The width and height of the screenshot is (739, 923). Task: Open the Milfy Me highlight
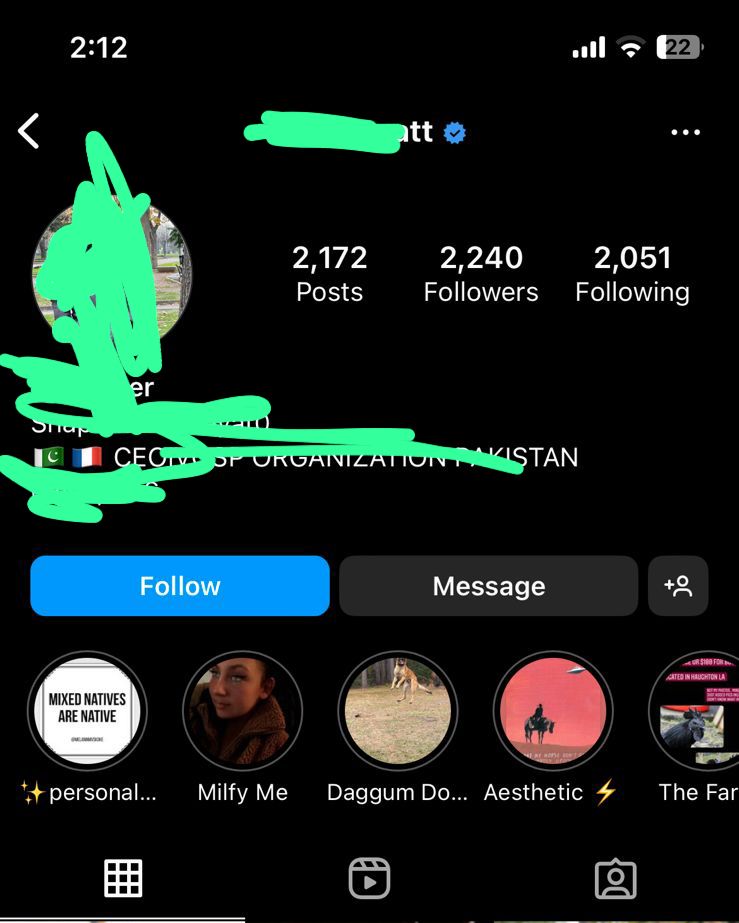tap(242, 711)
